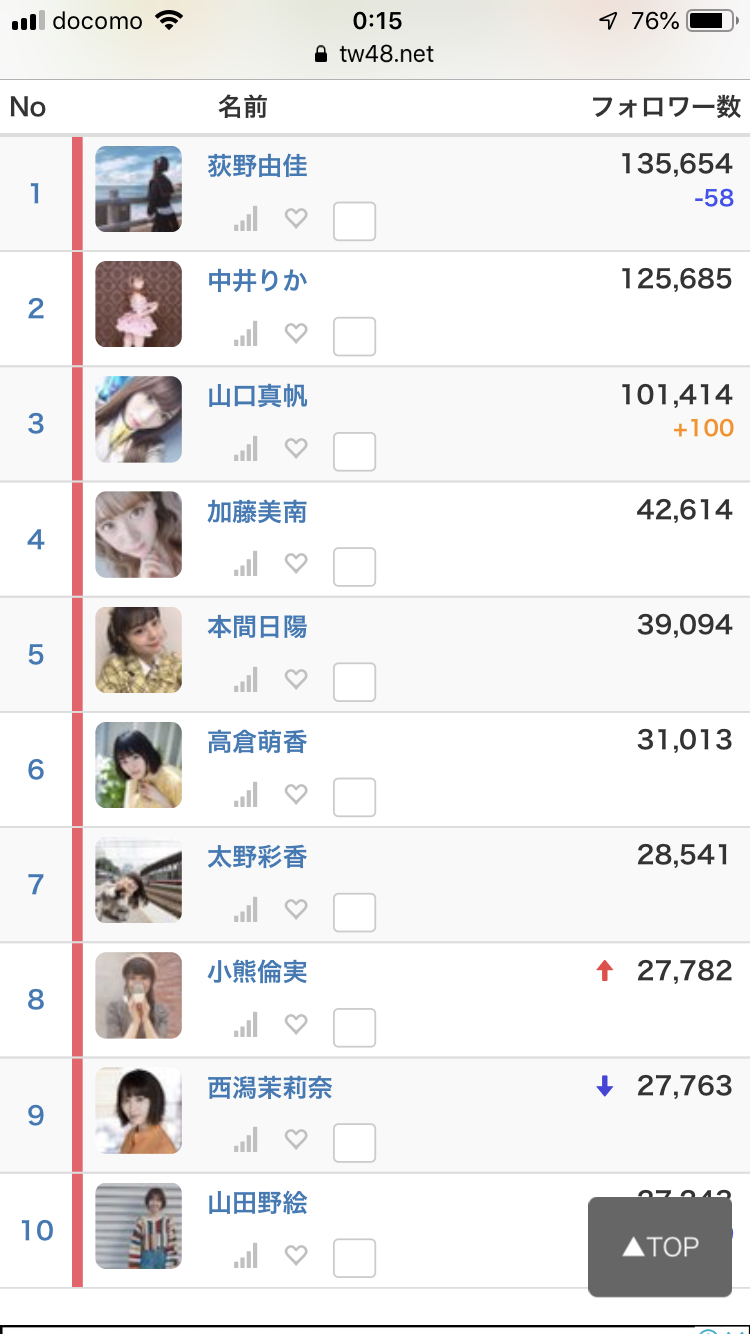Screen dimensions: 750x1334
Task: Select the checkbox next to 高倉萌香
Action: (x=354, y=798)
